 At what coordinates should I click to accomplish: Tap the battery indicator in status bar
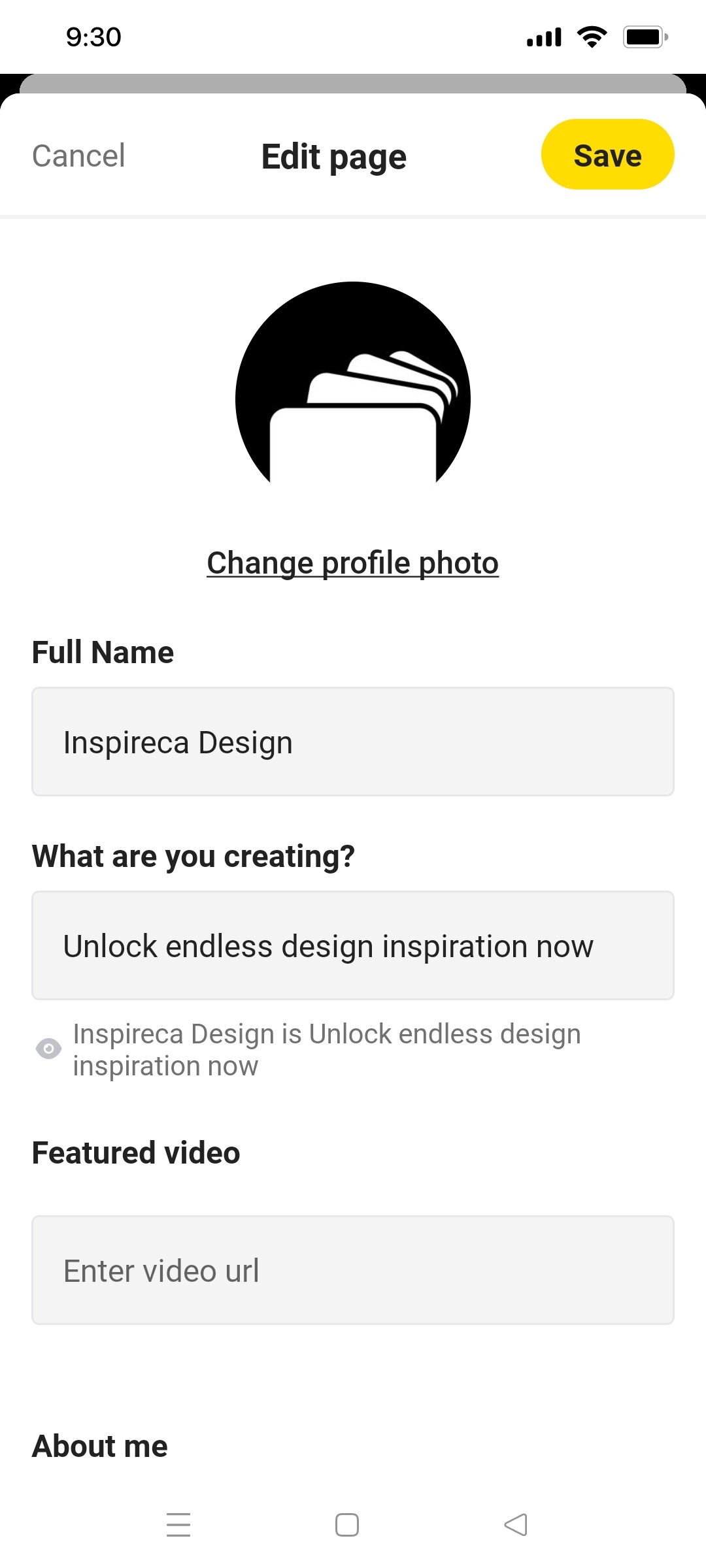pos(644,37)
